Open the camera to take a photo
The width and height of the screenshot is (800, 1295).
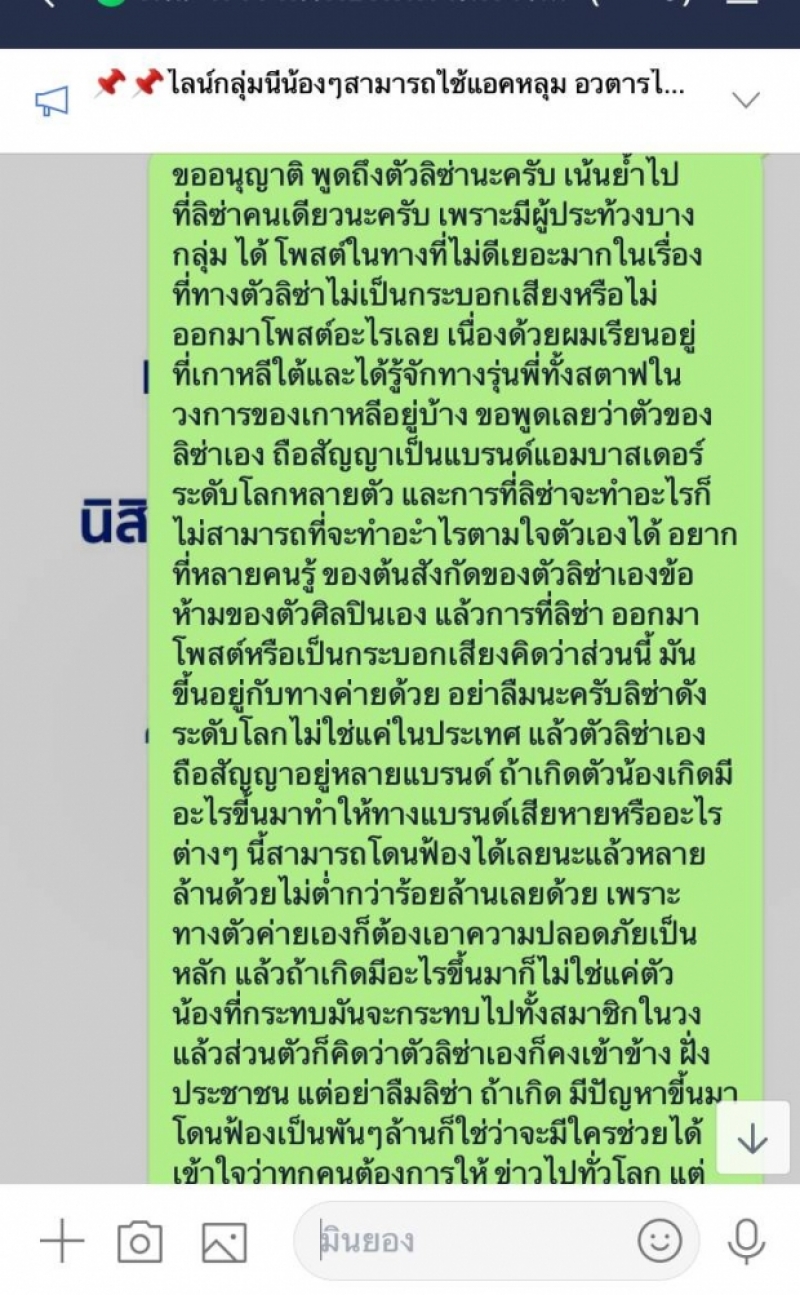pyautogui.click(x=140, y=1242)
